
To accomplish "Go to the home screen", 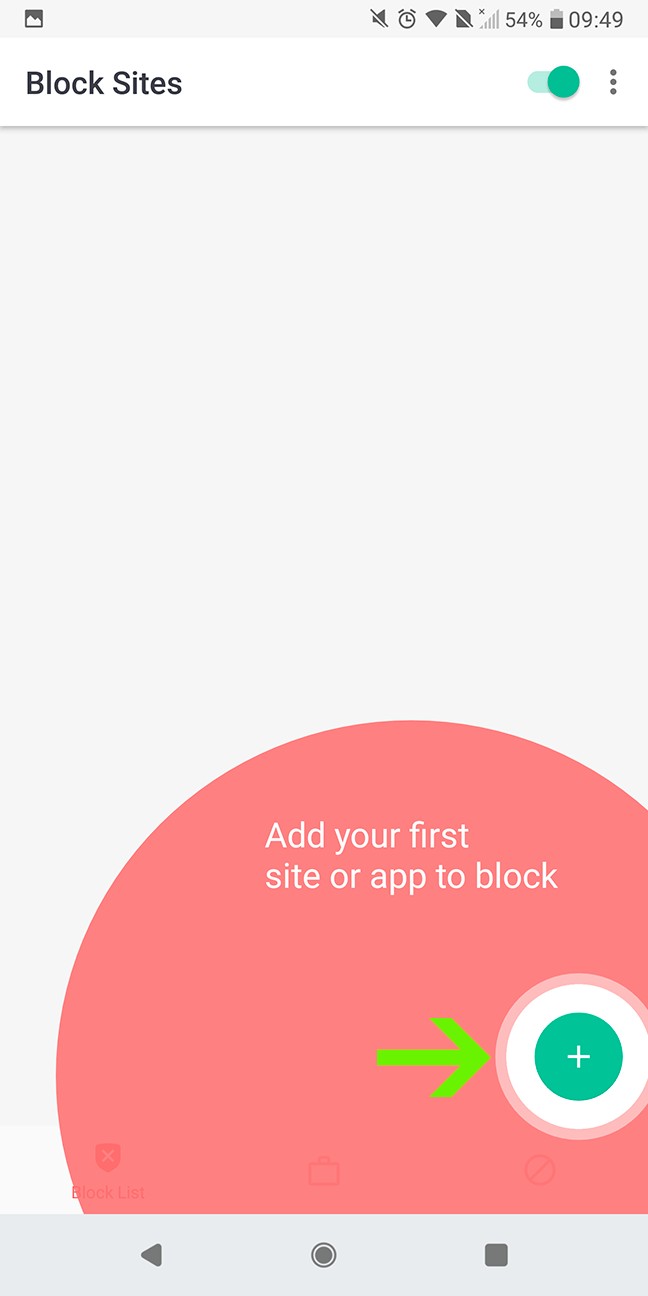I will click(323, 1255).
